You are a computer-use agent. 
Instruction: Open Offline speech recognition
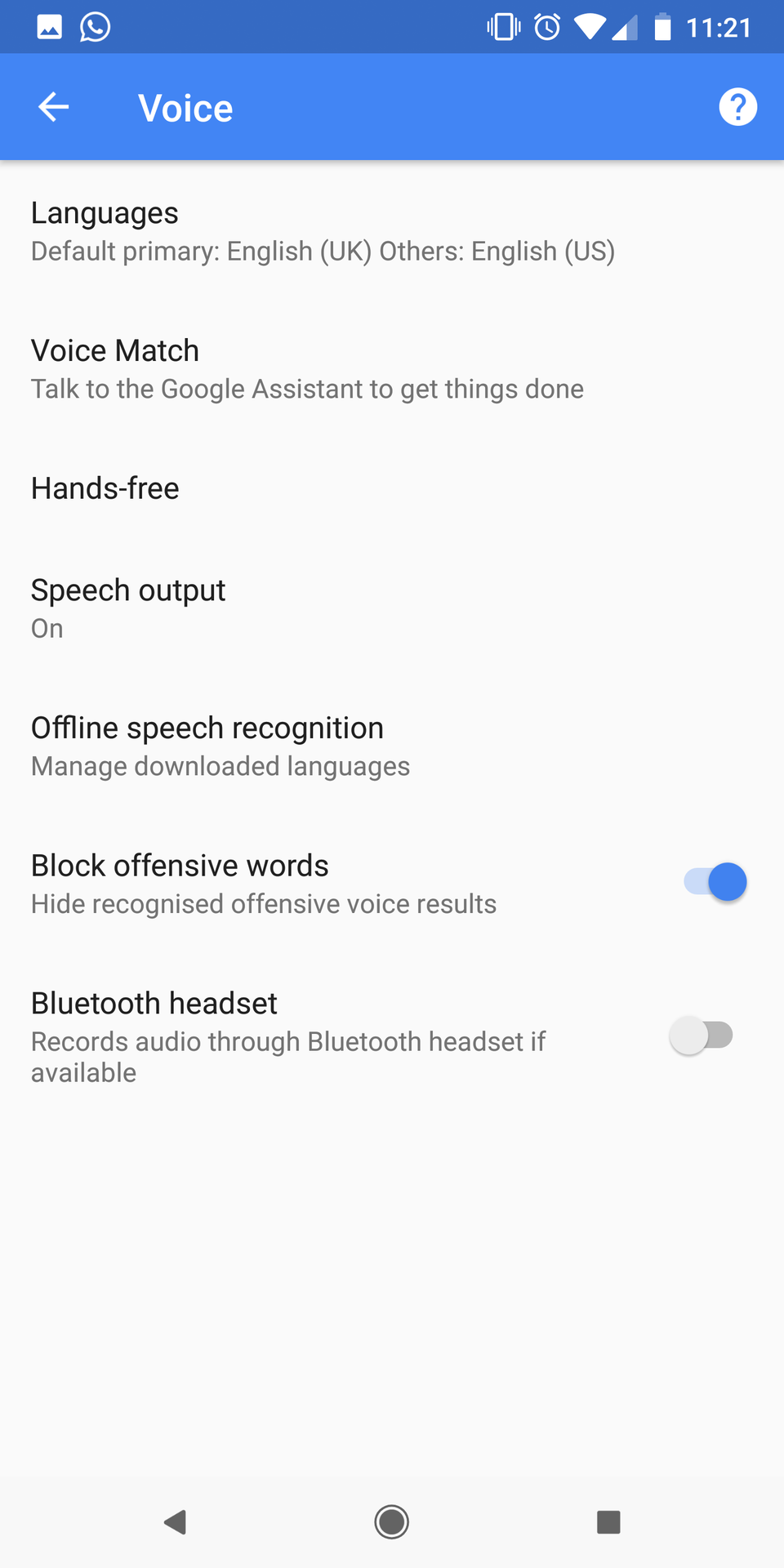tap(220, 746)
